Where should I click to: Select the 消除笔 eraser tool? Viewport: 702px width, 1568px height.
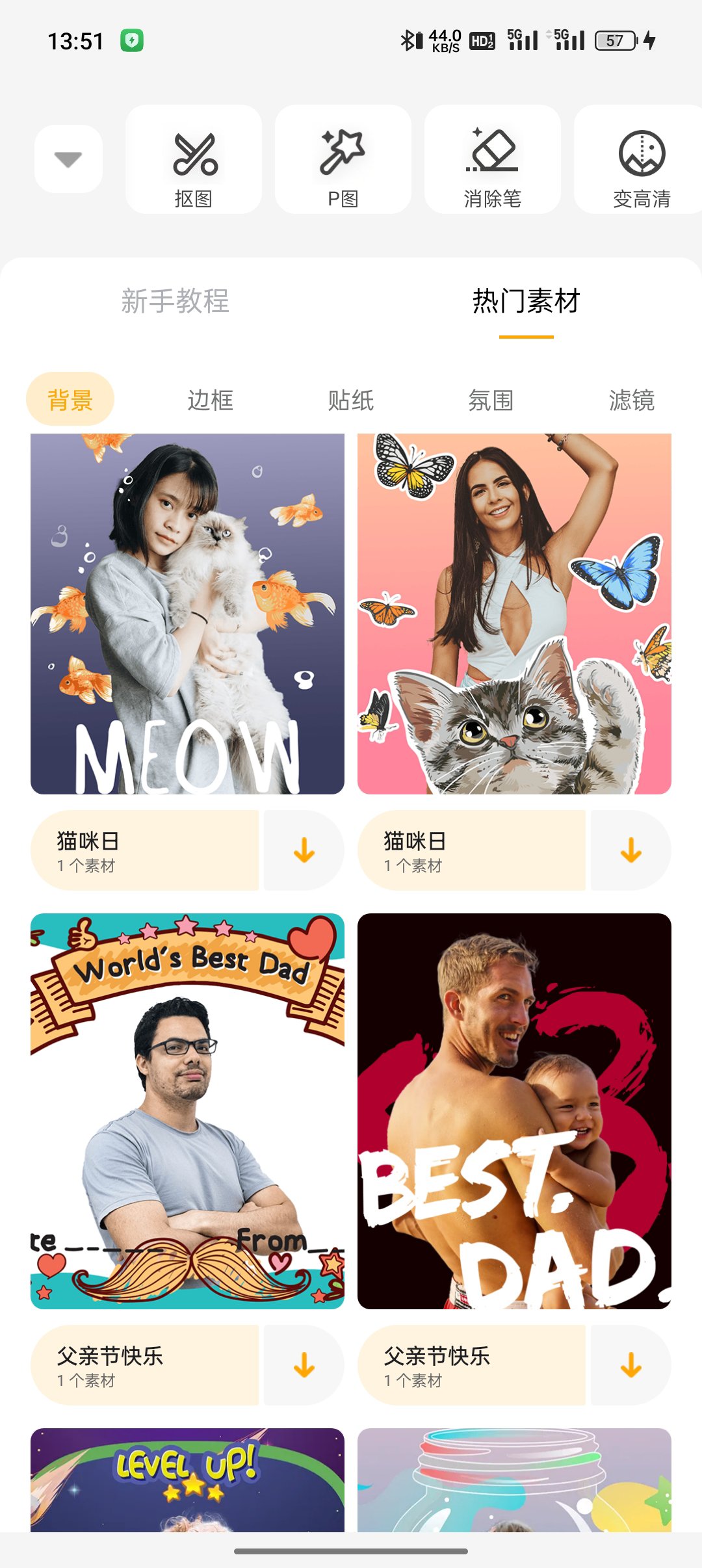click(493, 160)
